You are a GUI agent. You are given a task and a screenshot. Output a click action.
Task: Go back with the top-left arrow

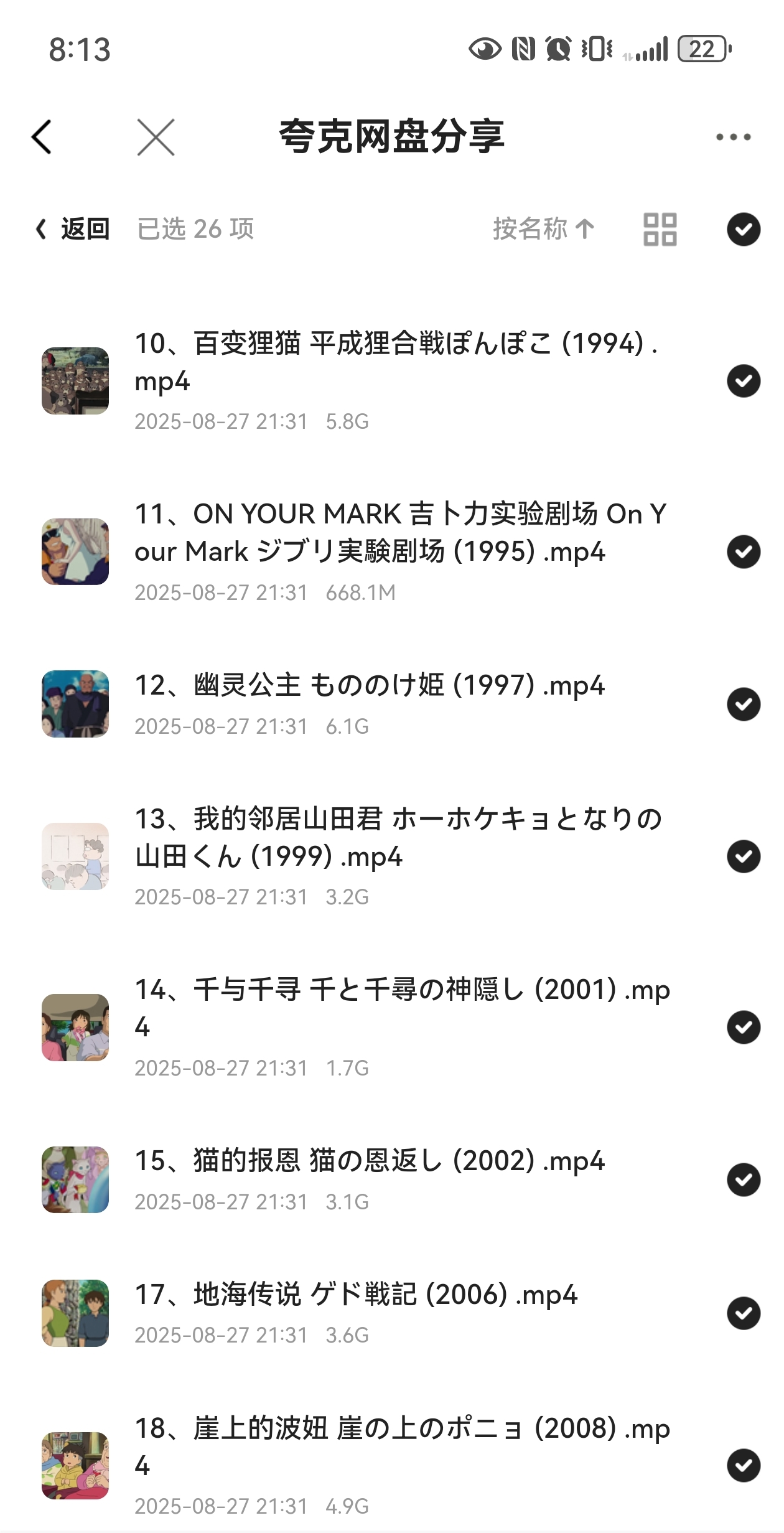pyautogui.click(x=42, y=137)
